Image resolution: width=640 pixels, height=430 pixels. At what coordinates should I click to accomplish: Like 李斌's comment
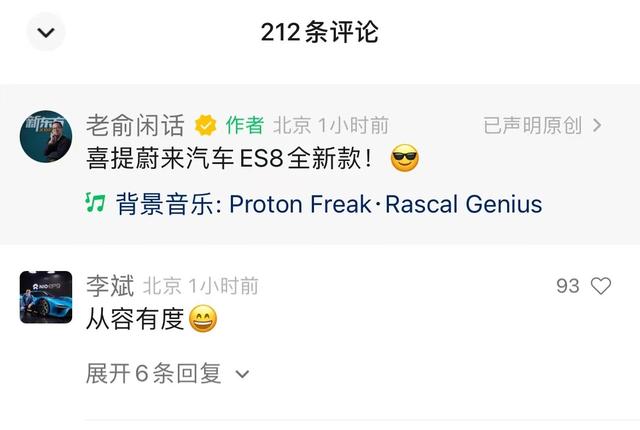click(600, 286)
